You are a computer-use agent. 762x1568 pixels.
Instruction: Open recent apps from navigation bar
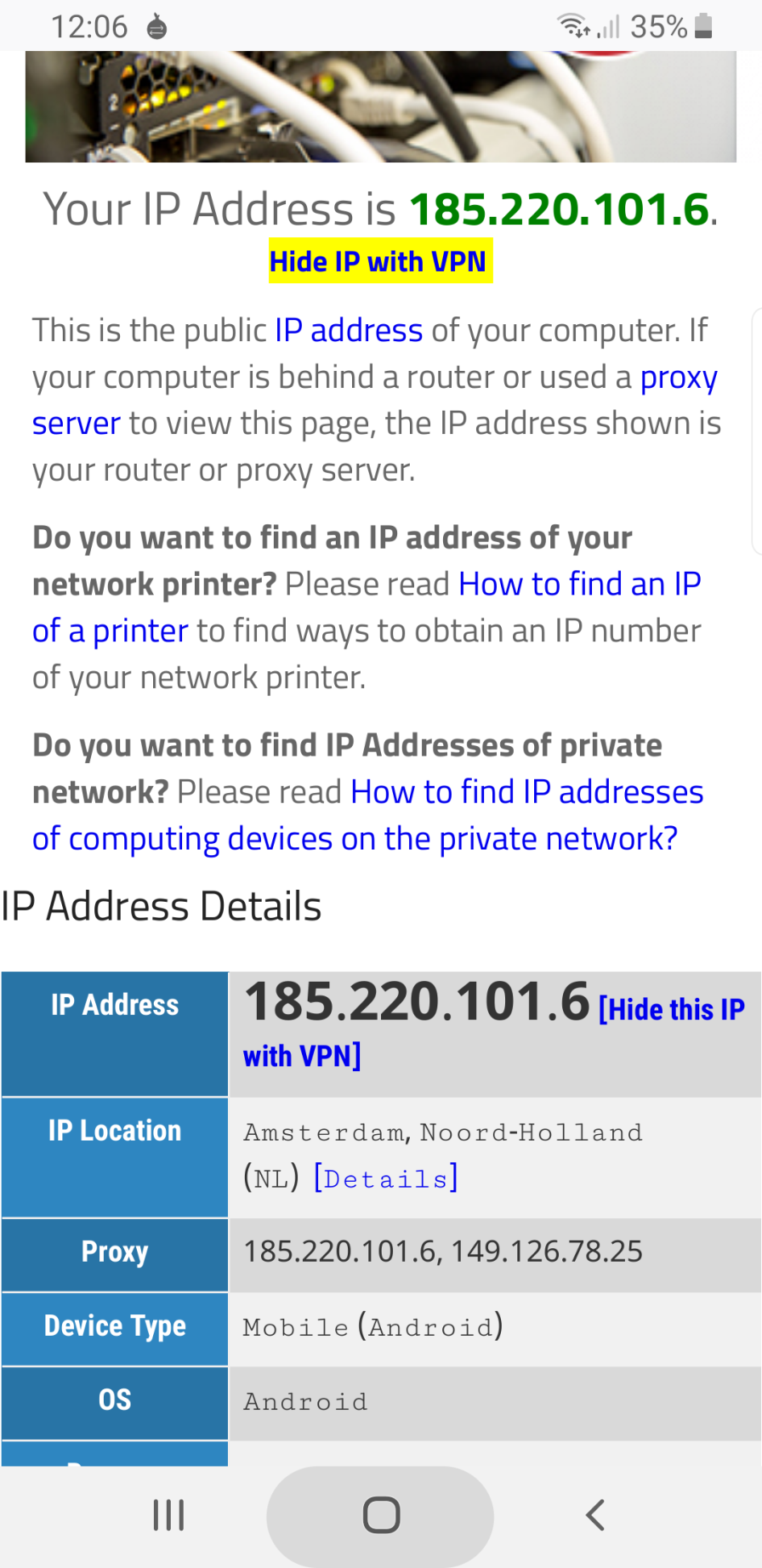pos(168,1515)
